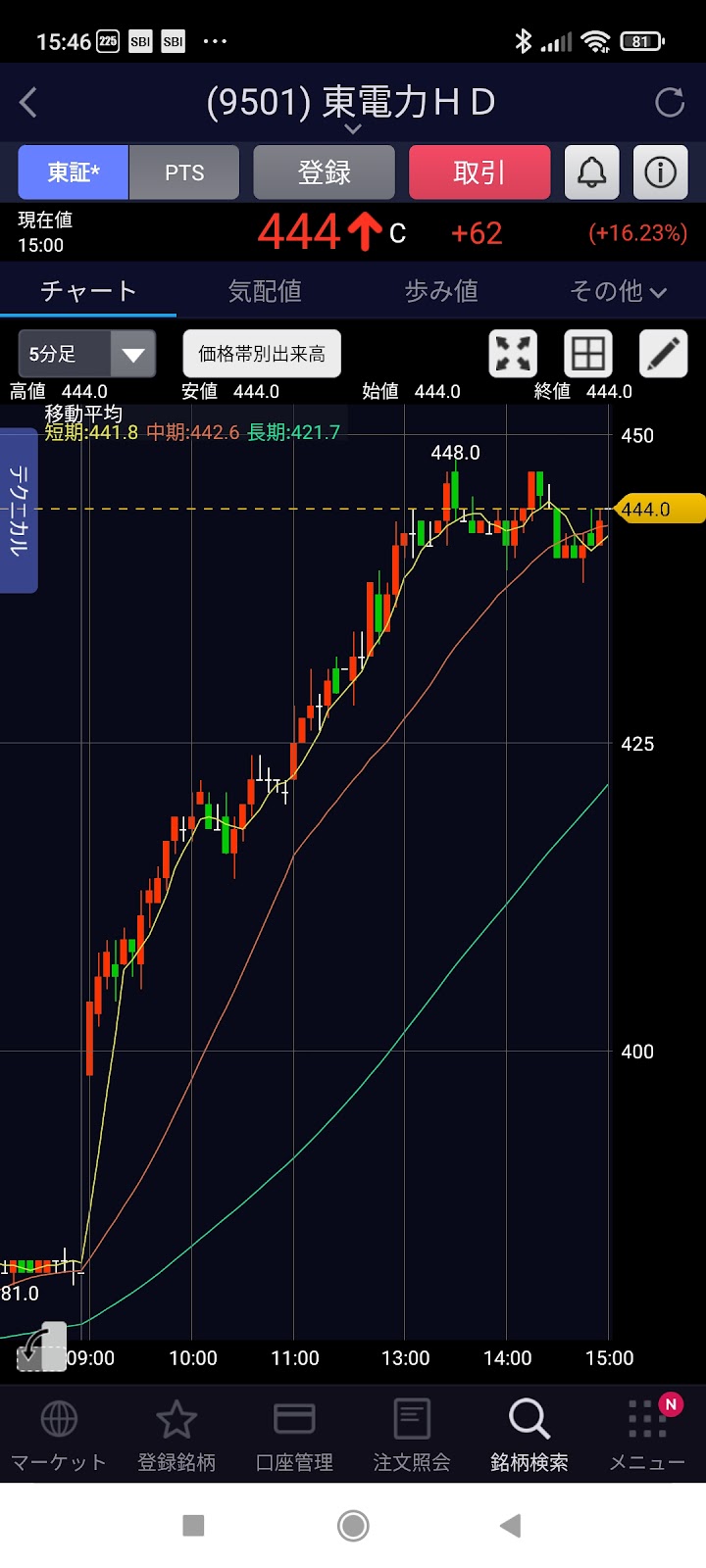Switch to the PTS market

point(184,172)
